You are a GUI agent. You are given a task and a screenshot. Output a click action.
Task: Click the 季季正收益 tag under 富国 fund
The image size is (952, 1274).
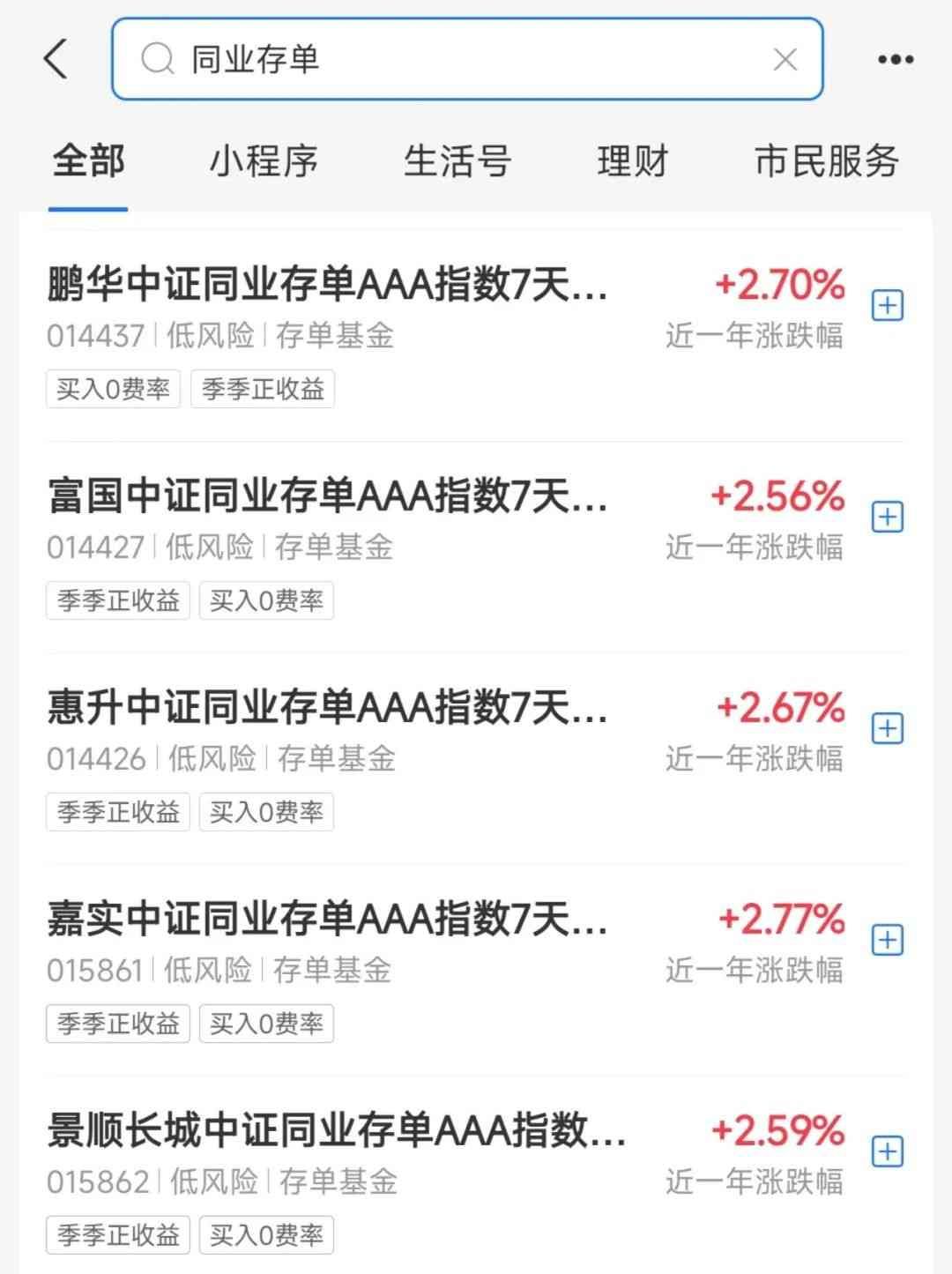[118, 600]
